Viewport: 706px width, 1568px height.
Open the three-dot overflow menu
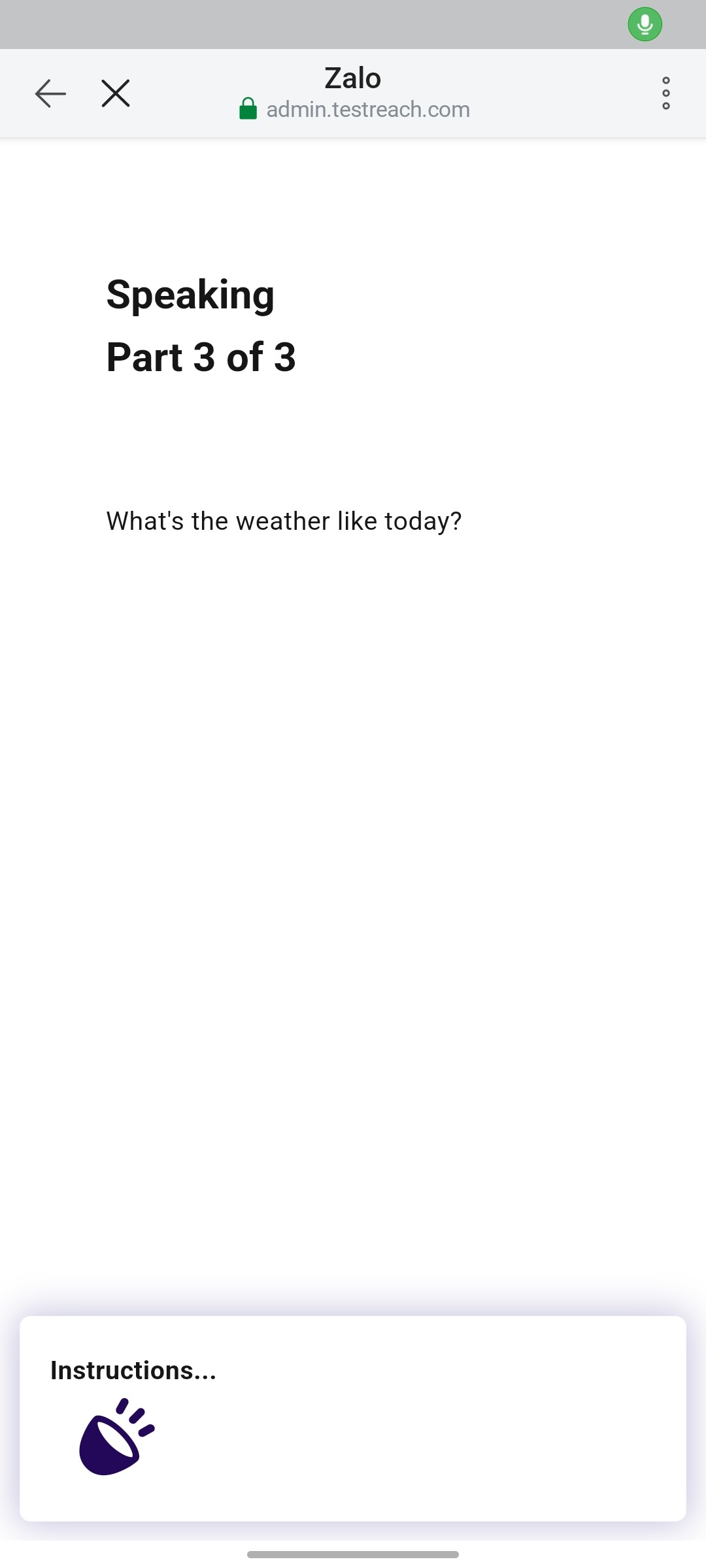[665, 93]
